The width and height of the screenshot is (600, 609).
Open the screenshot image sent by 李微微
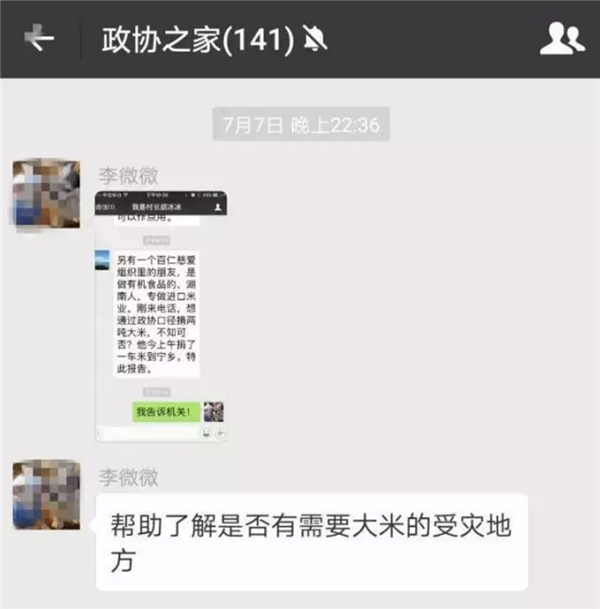coord(160,315)
